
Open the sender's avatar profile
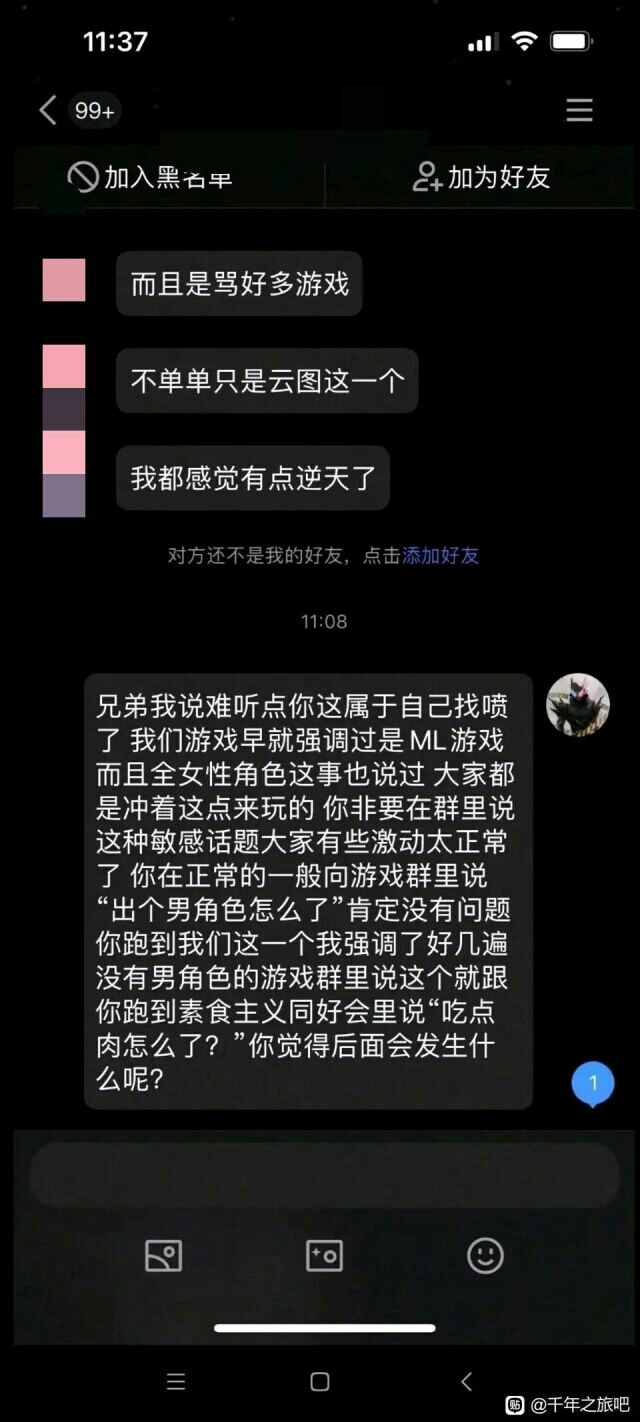pyautogui.click(x=578, y=705)
